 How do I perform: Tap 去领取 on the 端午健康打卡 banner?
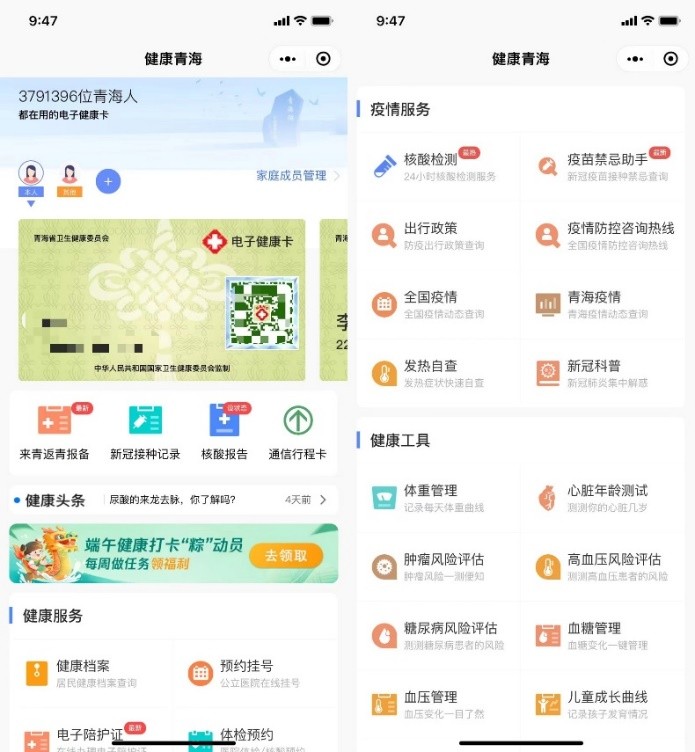pos(293,554)
